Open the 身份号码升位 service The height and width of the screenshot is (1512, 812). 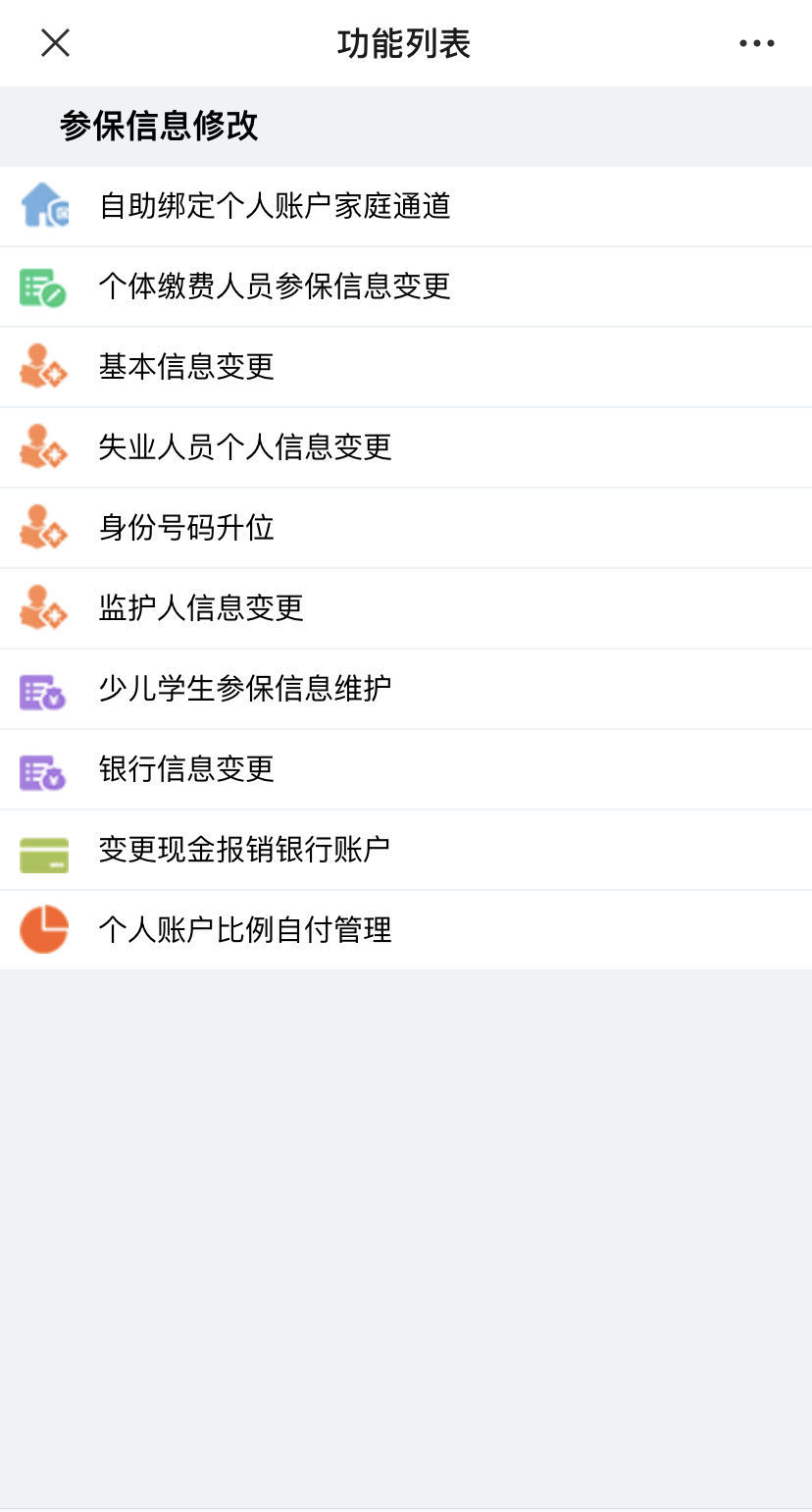(186, 528)
